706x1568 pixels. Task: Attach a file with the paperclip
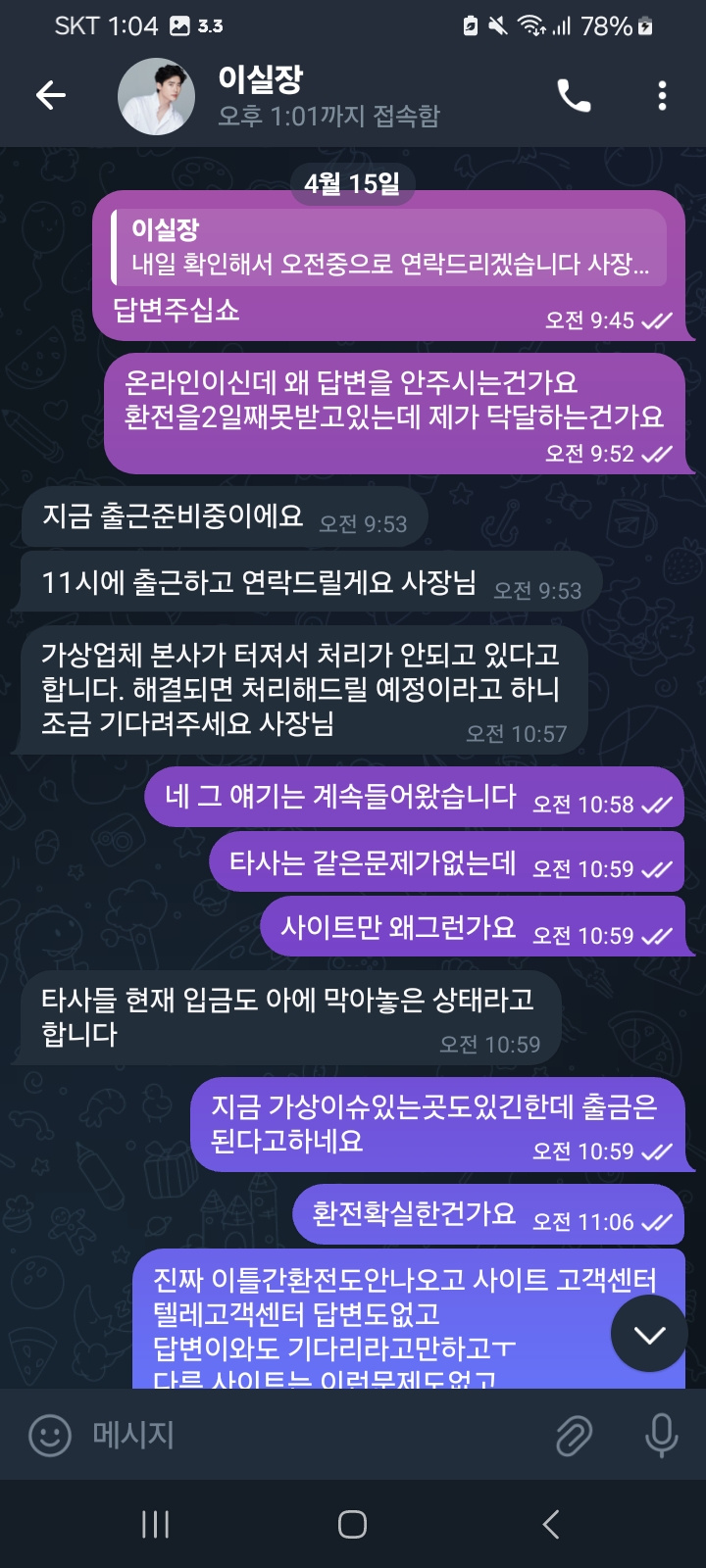pyautogui.click(x=574, y=1436)
